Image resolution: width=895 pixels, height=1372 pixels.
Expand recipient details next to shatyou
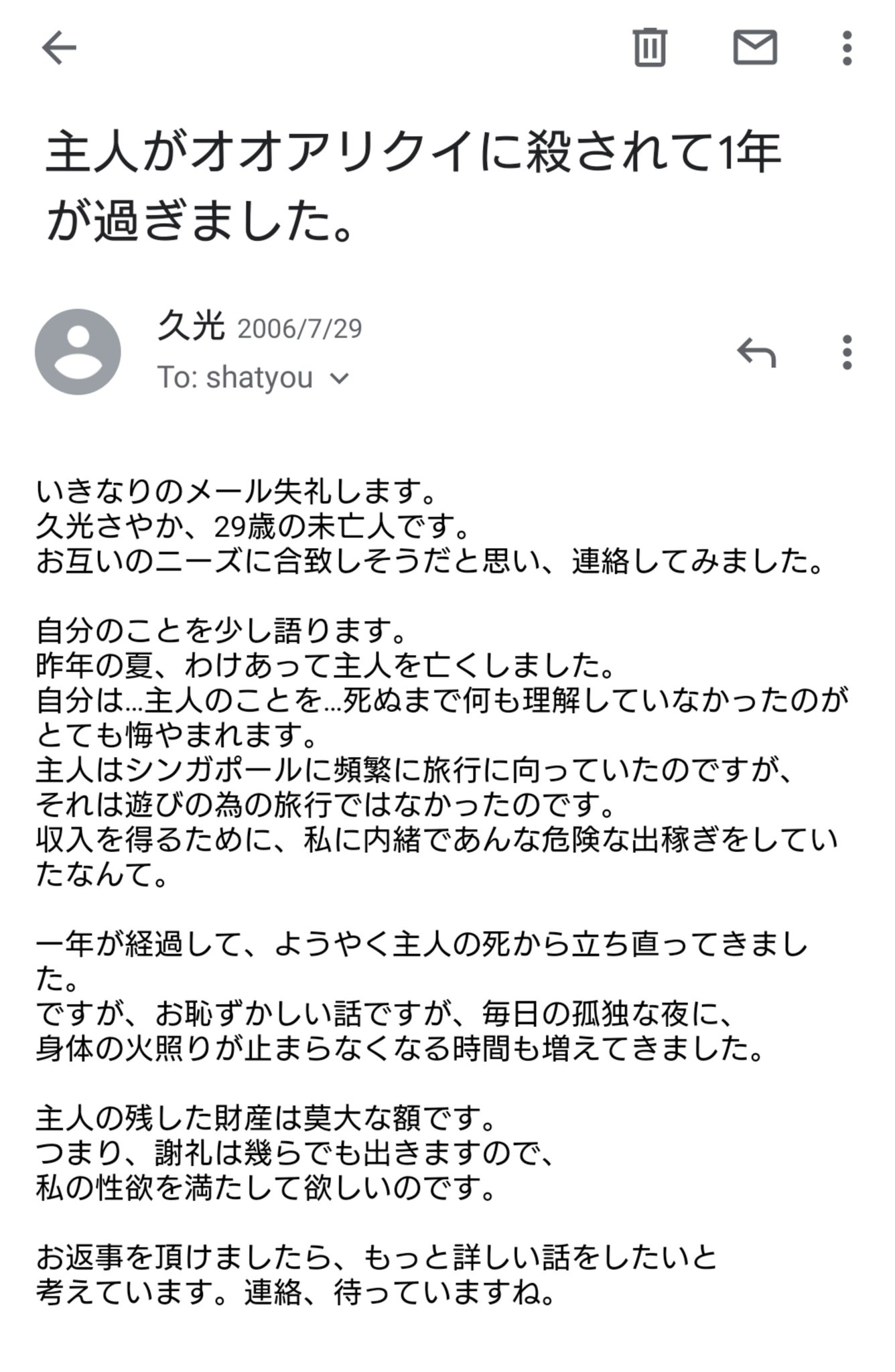pyautogui.click(x=340, y=379)
